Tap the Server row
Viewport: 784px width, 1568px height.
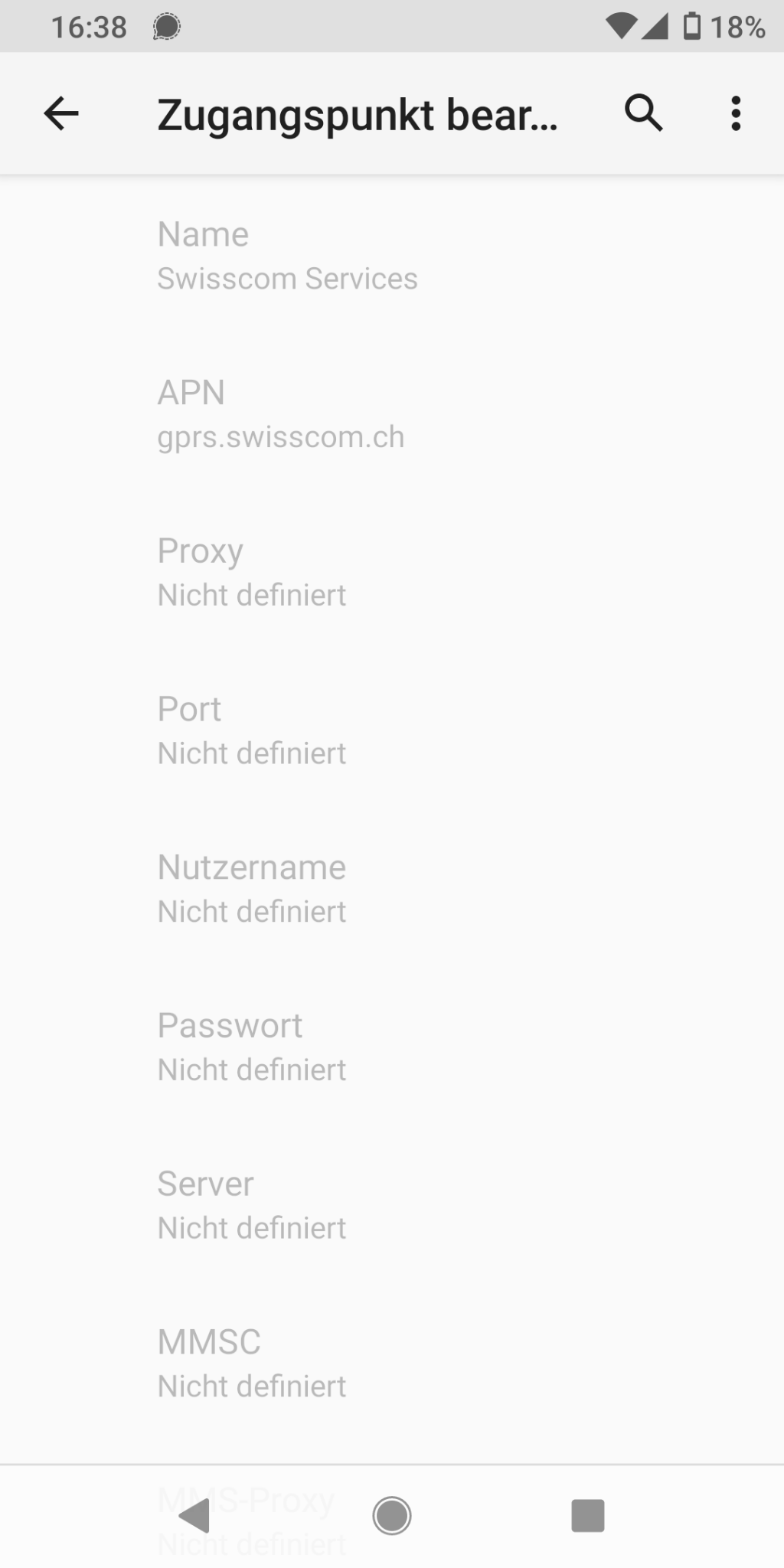tap(392, 1204)
